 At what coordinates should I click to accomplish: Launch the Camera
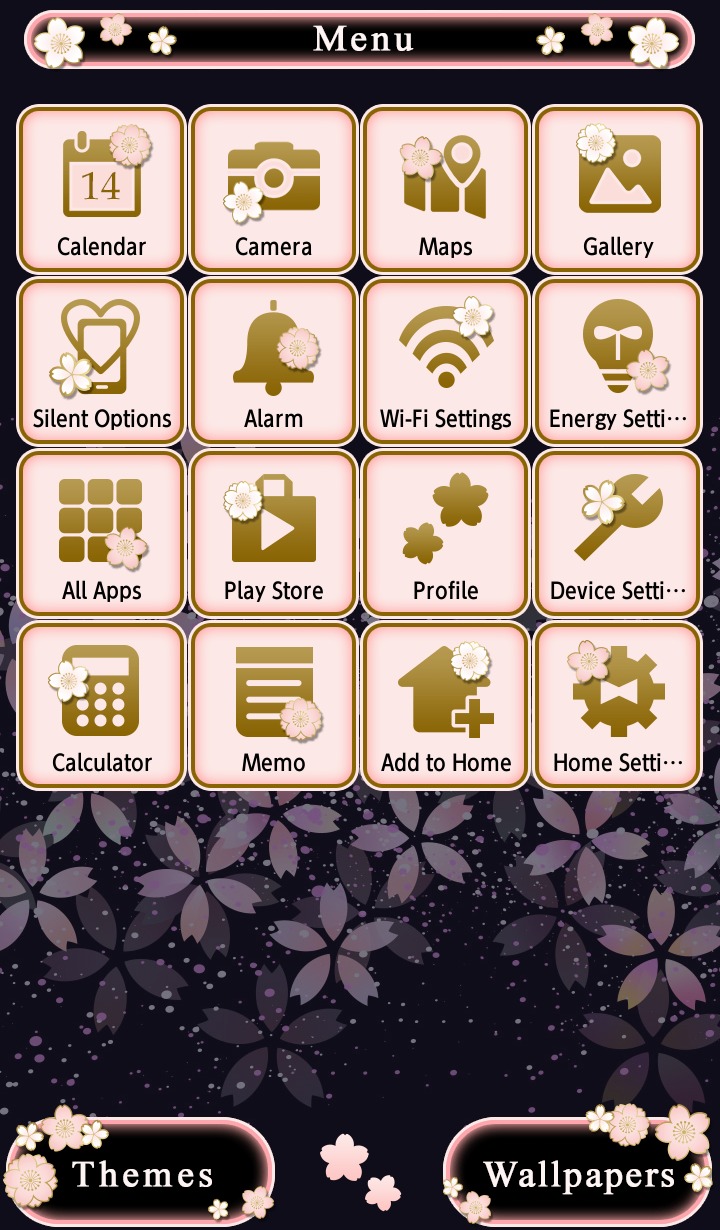click(x=273, y=189)
